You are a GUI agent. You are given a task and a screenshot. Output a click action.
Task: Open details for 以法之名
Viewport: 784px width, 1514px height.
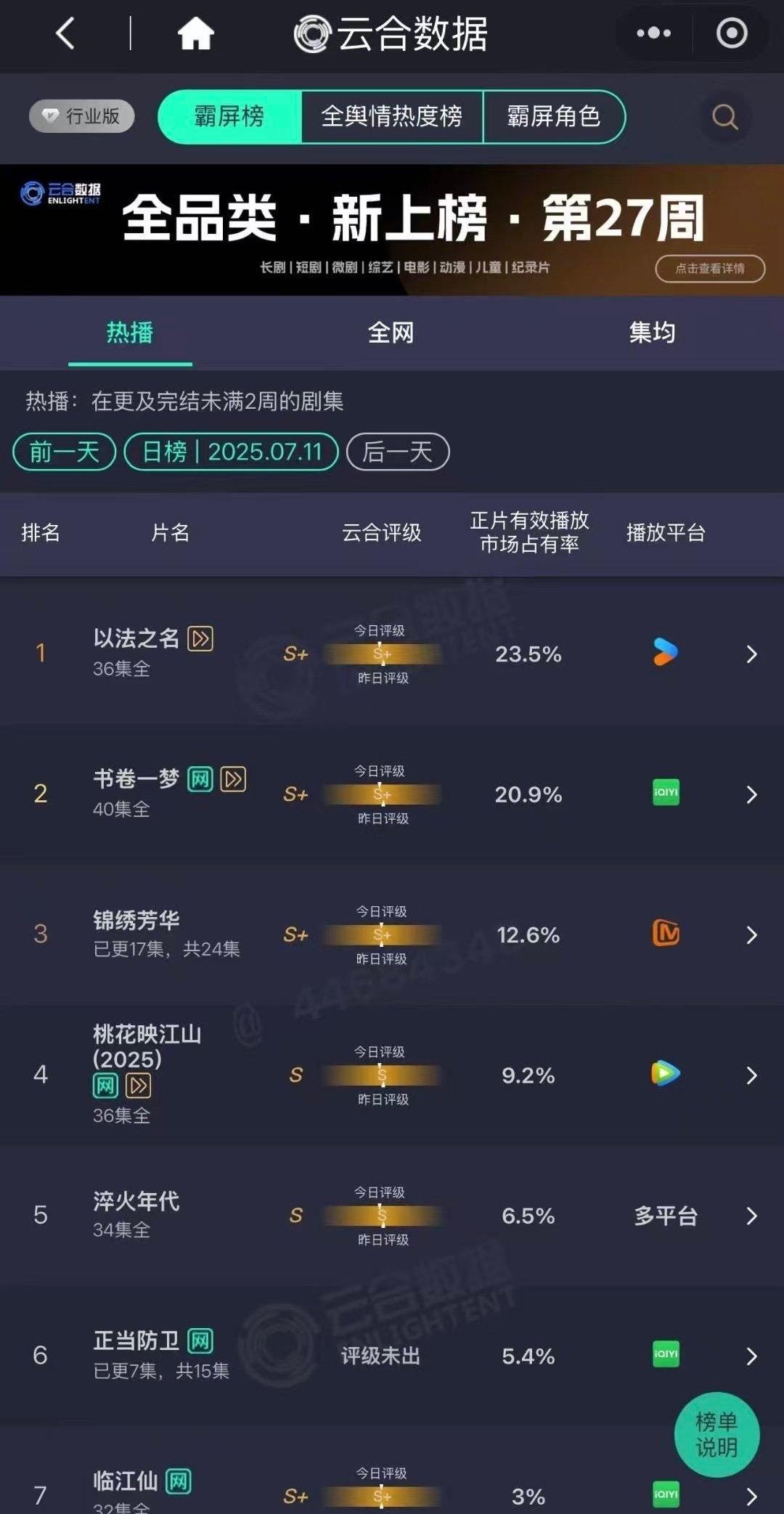point(392,654)
